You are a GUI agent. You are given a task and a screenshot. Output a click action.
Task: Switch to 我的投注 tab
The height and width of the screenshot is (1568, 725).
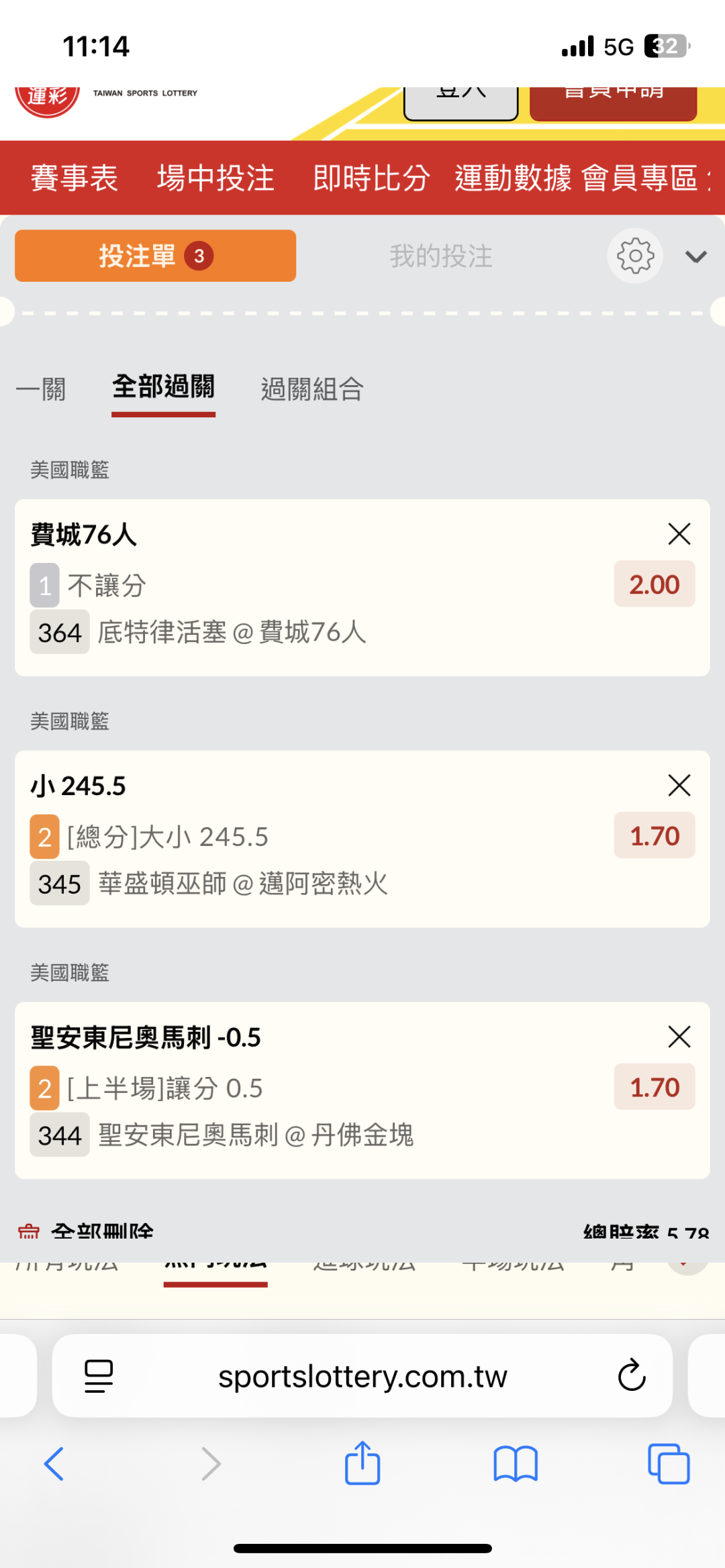click(x=441, y=256)
